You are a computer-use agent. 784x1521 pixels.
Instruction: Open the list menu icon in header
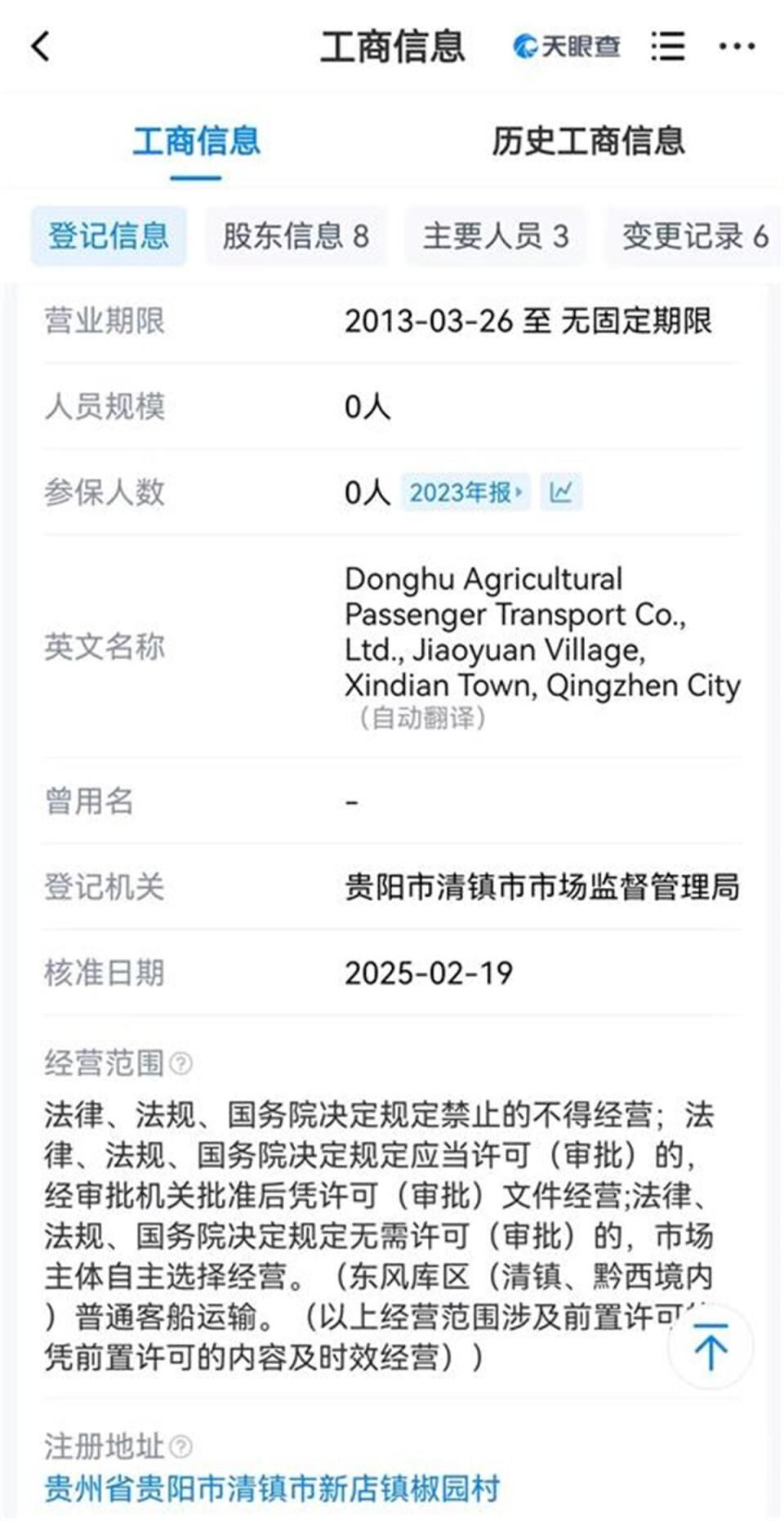pos(667,47)
